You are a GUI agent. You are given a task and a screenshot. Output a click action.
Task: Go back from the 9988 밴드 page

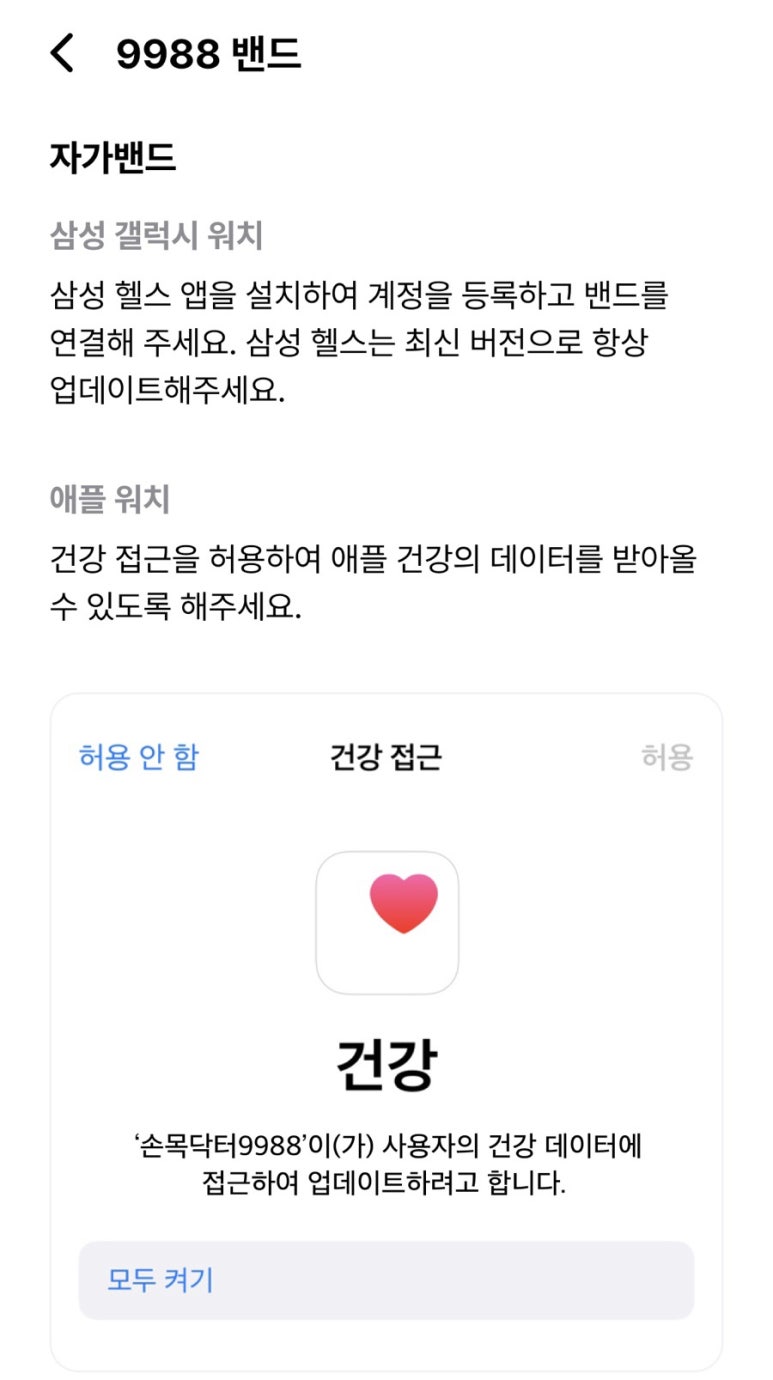point(62,53)
